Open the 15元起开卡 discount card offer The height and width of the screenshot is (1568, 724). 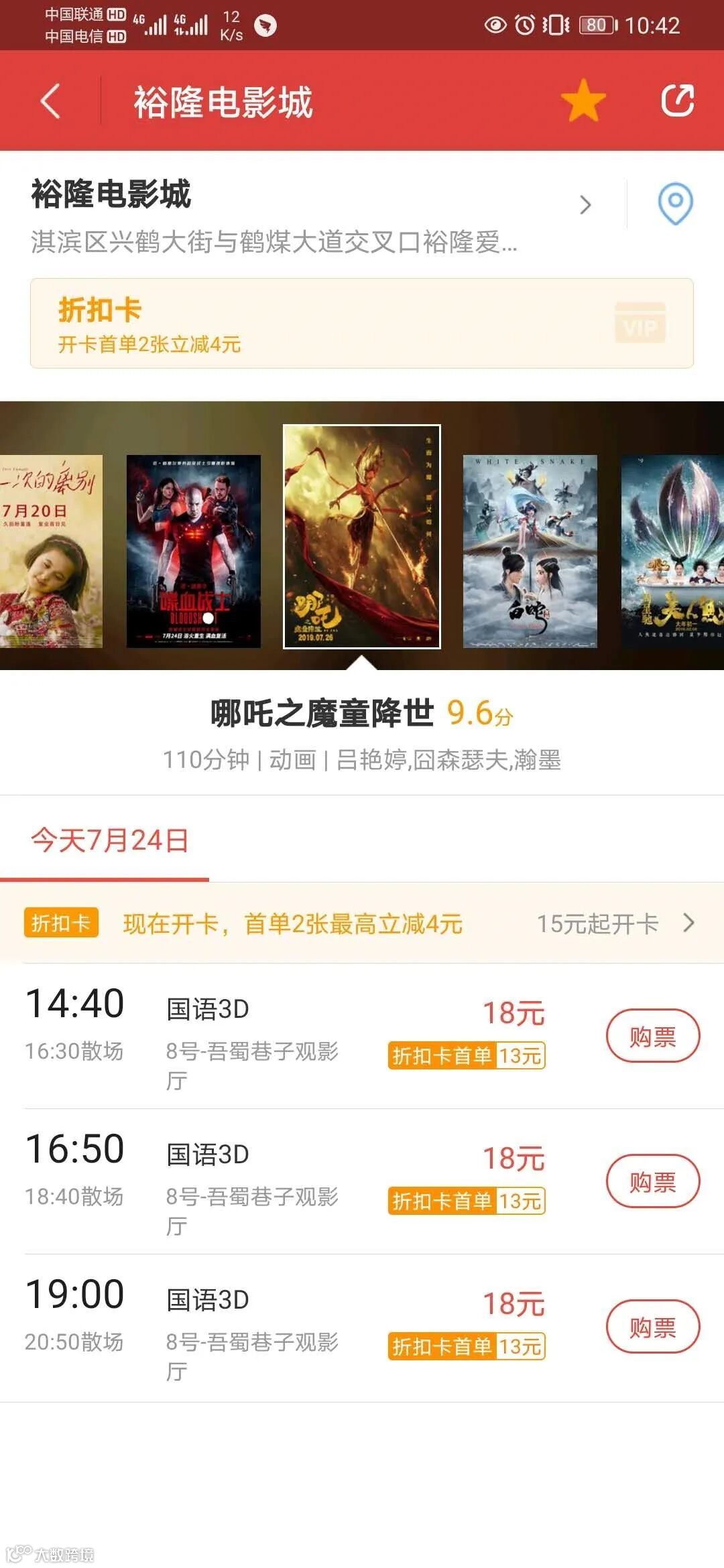click(x=613, y=924)
